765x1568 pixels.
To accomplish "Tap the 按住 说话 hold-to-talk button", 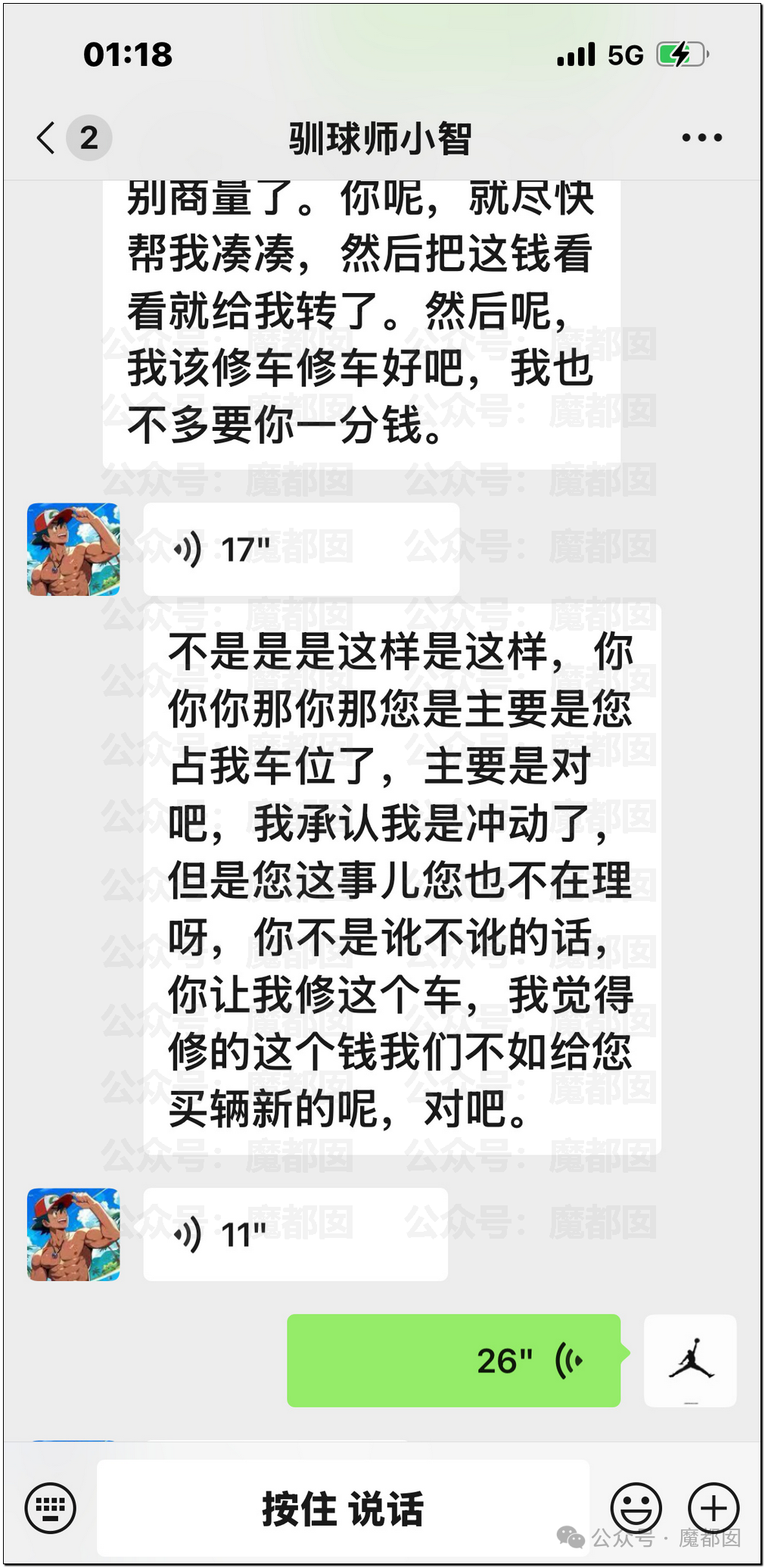I will [x=343, y=1508].
